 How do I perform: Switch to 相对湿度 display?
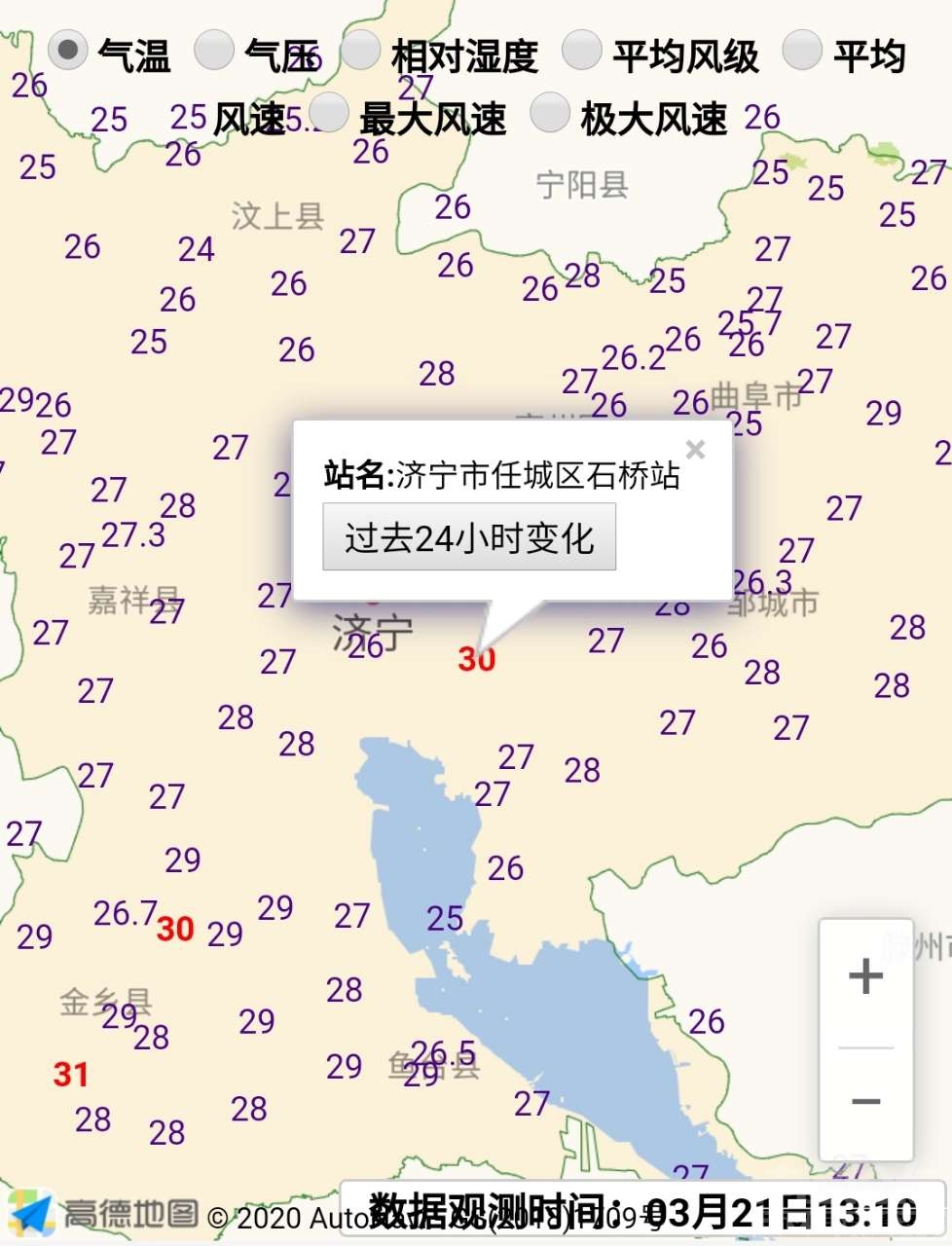pyautogui.click(x=359, y=51)
